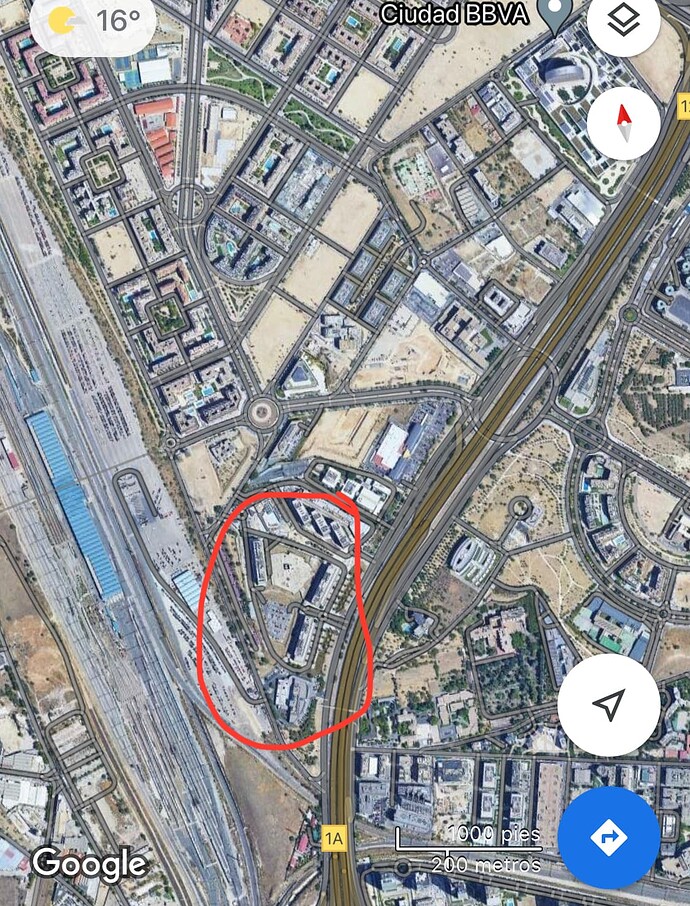Viewport: 690px width, 906px height.
Task: Open the 16° weather widget
Action: (93, 21)
